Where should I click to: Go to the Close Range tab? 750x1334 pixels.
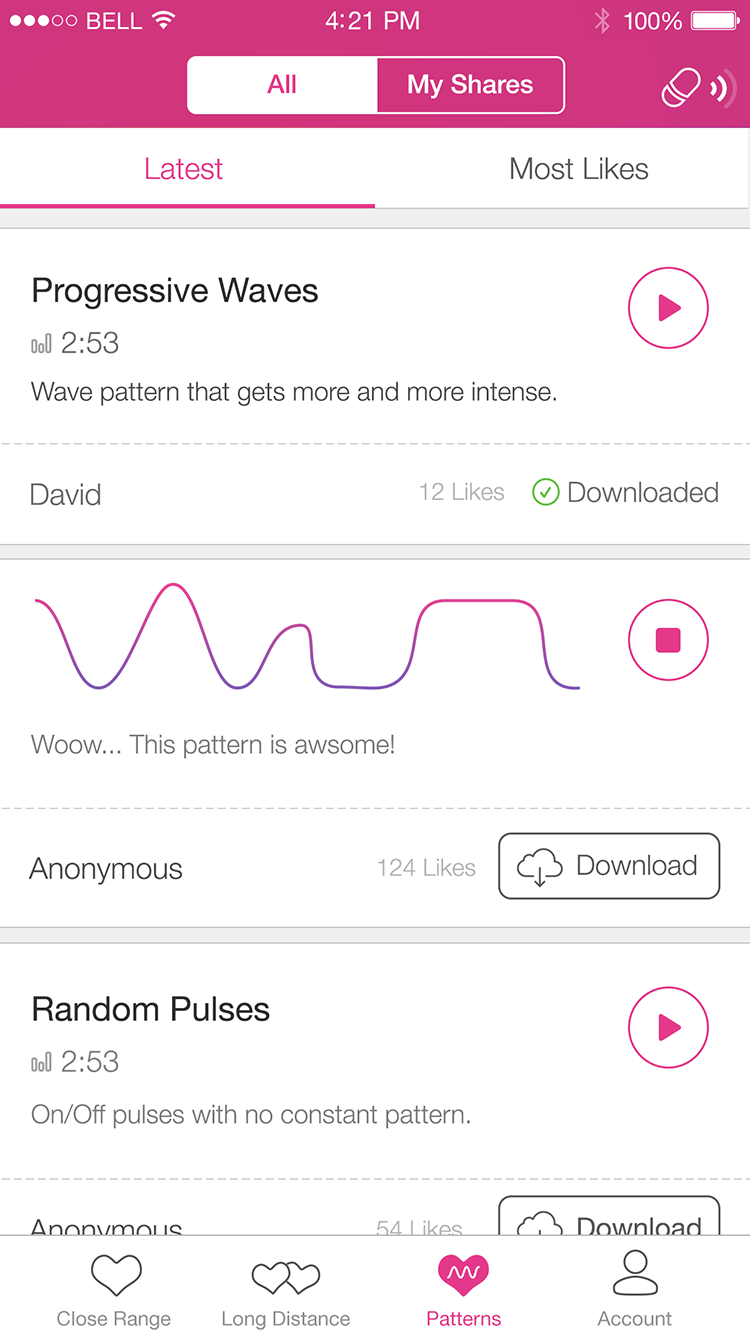tap(114, 1290)
